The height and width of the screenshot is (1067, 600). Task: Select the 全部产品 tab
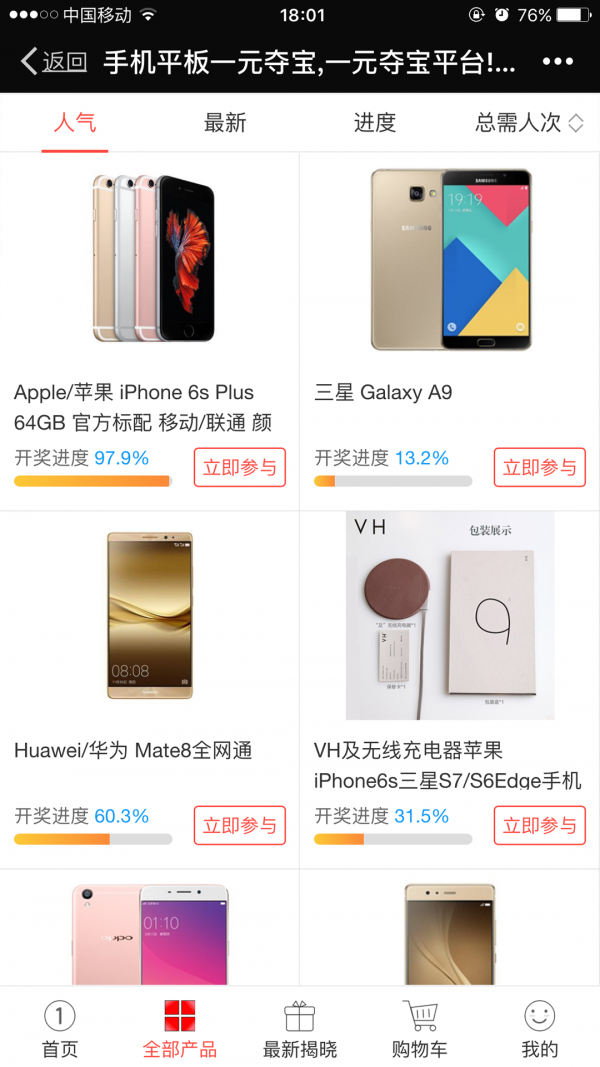180,1029
